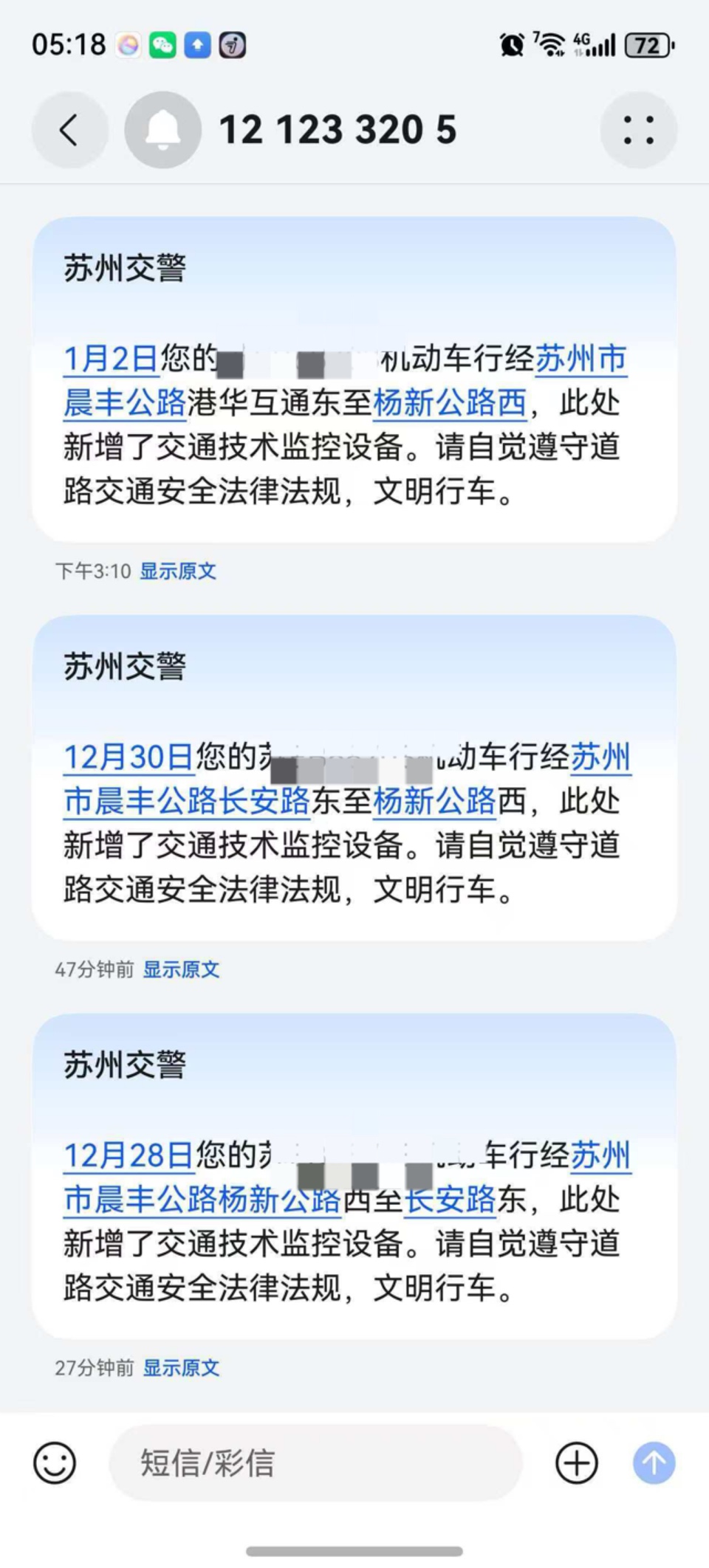This screenshot has width=709, height=1568.
Task: Show original text of the 下午3:10 message
Action: [178, 571]
